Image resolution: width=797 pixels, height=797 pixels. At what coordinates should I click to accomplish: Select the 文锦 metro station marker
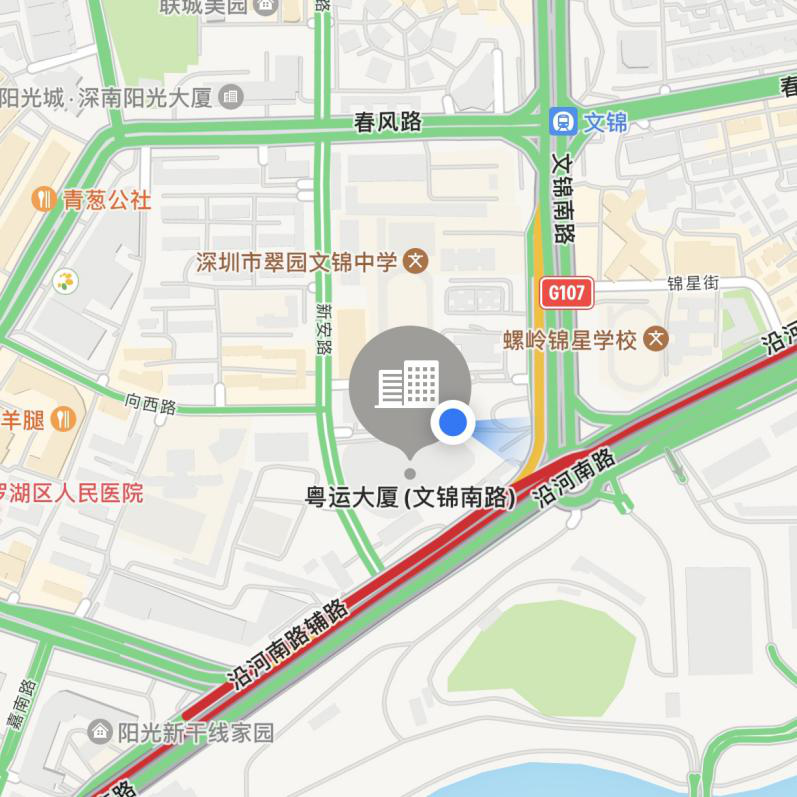[x=563, y=122]
